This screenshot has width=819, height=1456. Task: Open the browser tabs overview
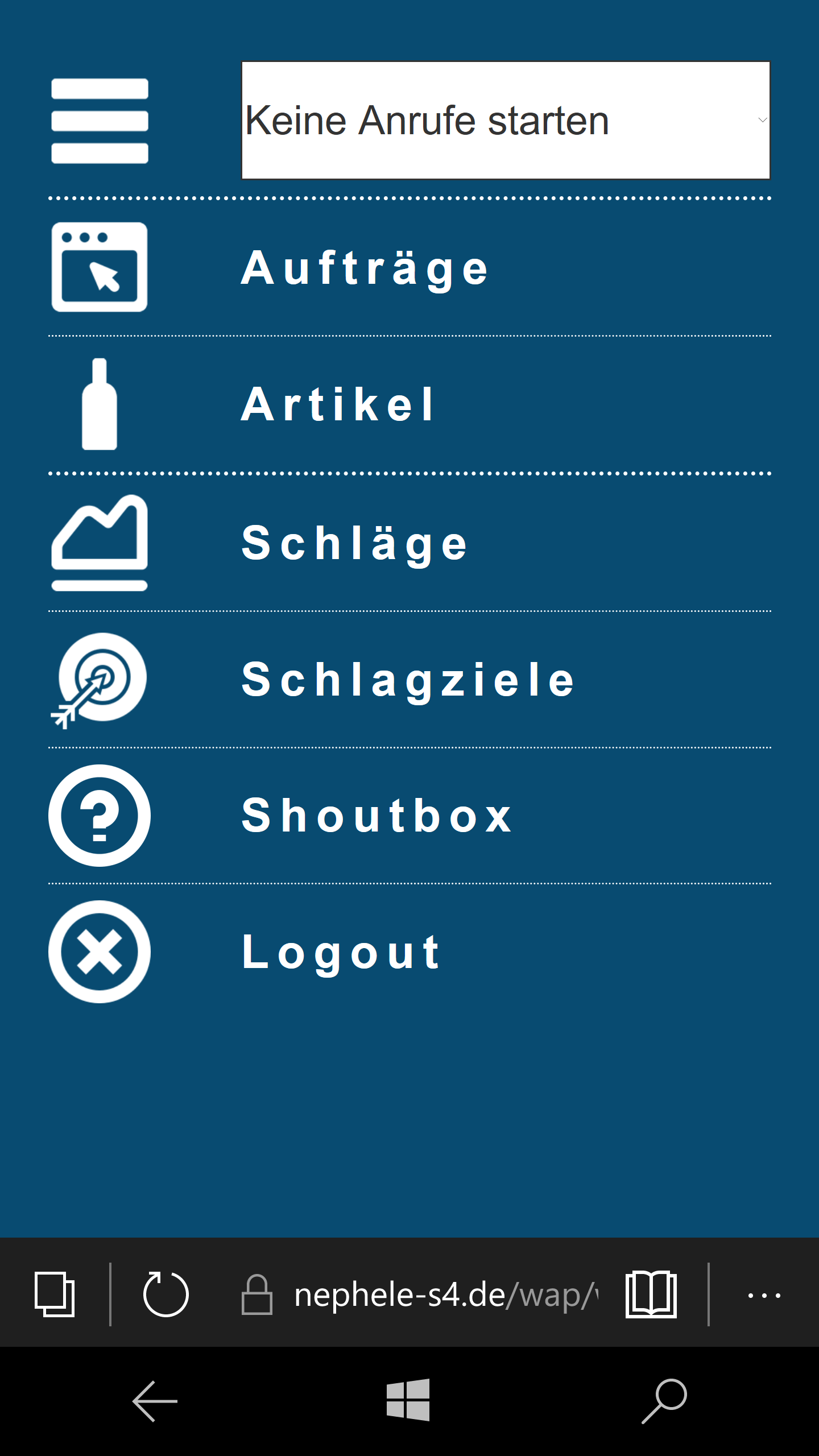click(x=55, y=1294)
